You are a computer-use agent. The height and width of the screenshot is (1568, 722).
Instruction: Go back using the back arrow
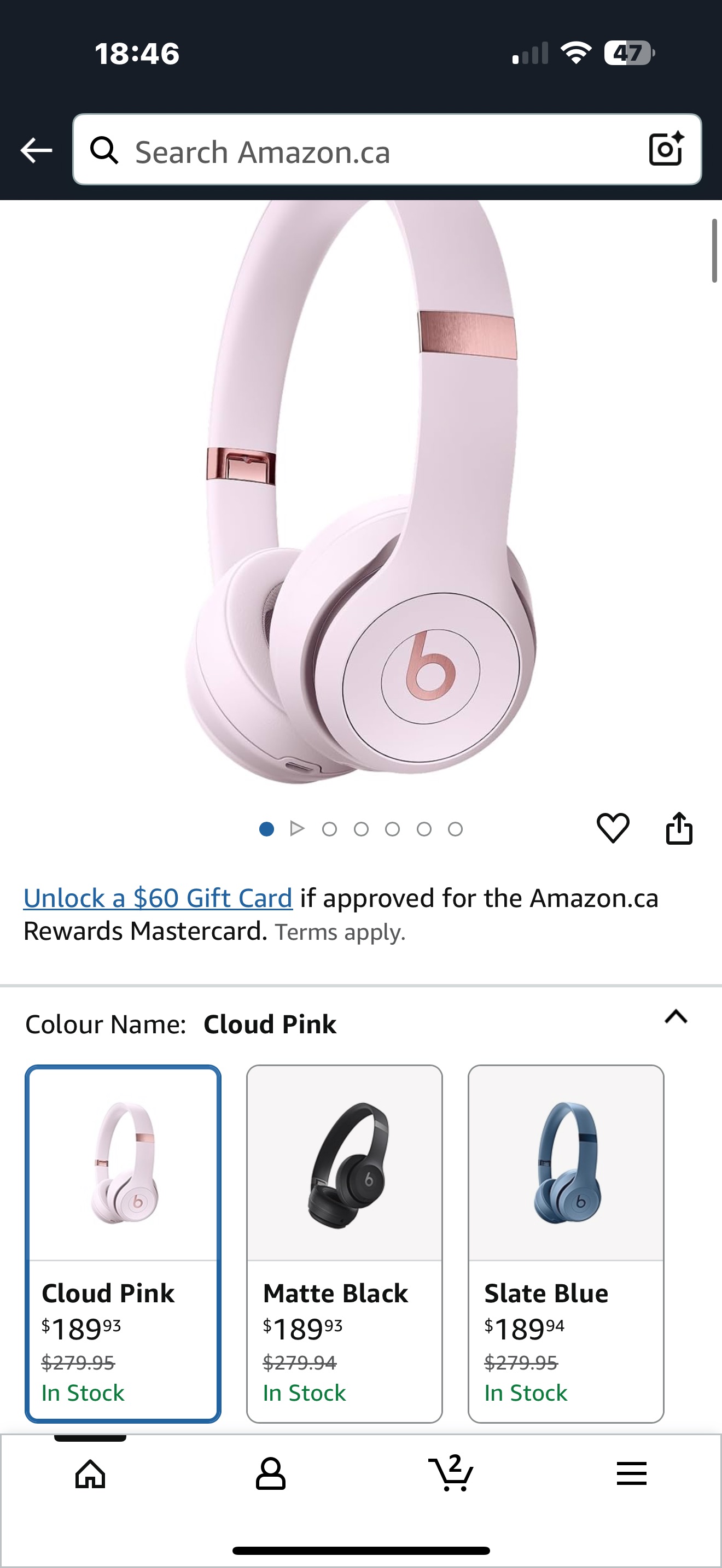pos(36,150)
